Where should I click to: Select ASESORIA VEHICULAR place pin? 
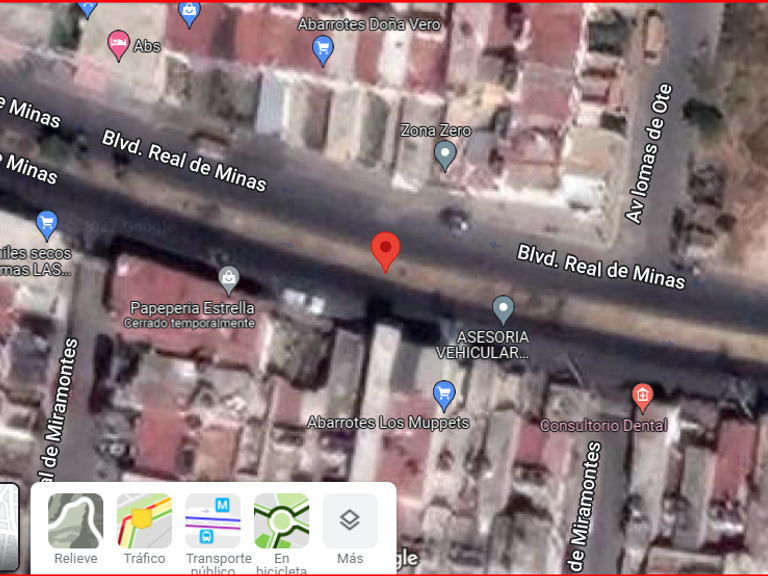pyautogui.click(x=503, y=310)
